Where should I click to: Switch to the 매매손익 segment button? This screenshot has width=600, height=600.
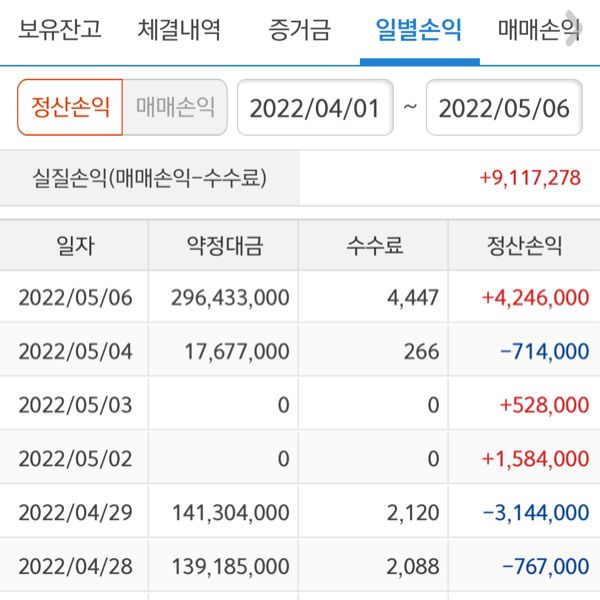175,107
